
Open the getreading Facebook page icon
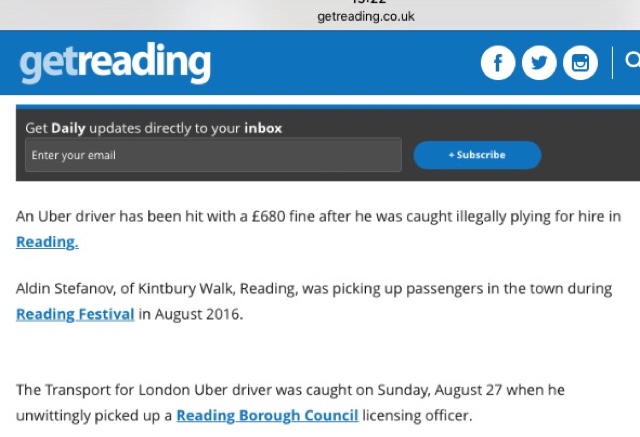click(x=498, y=63)
